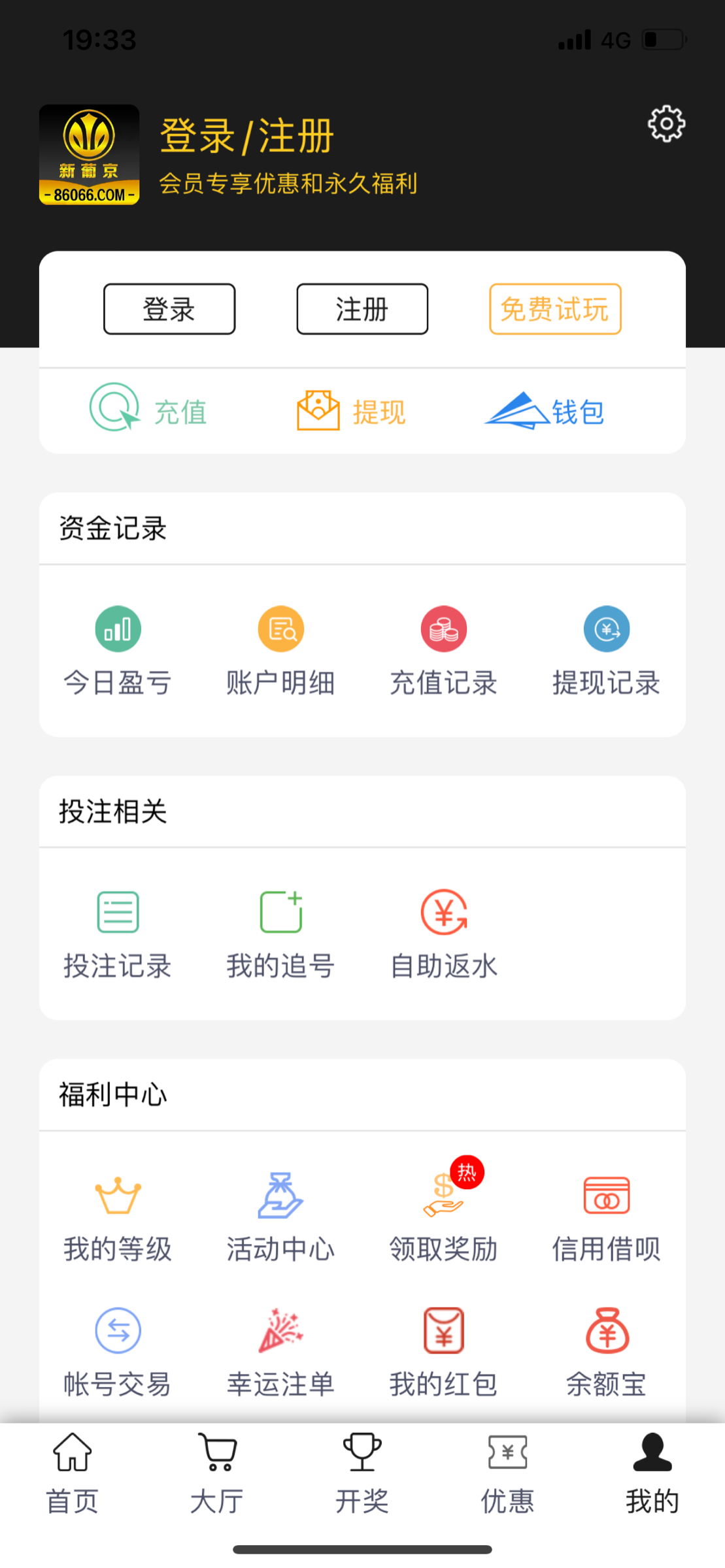Open 活动中心 activity center

pyautogui.click(x=280, y=1217)
